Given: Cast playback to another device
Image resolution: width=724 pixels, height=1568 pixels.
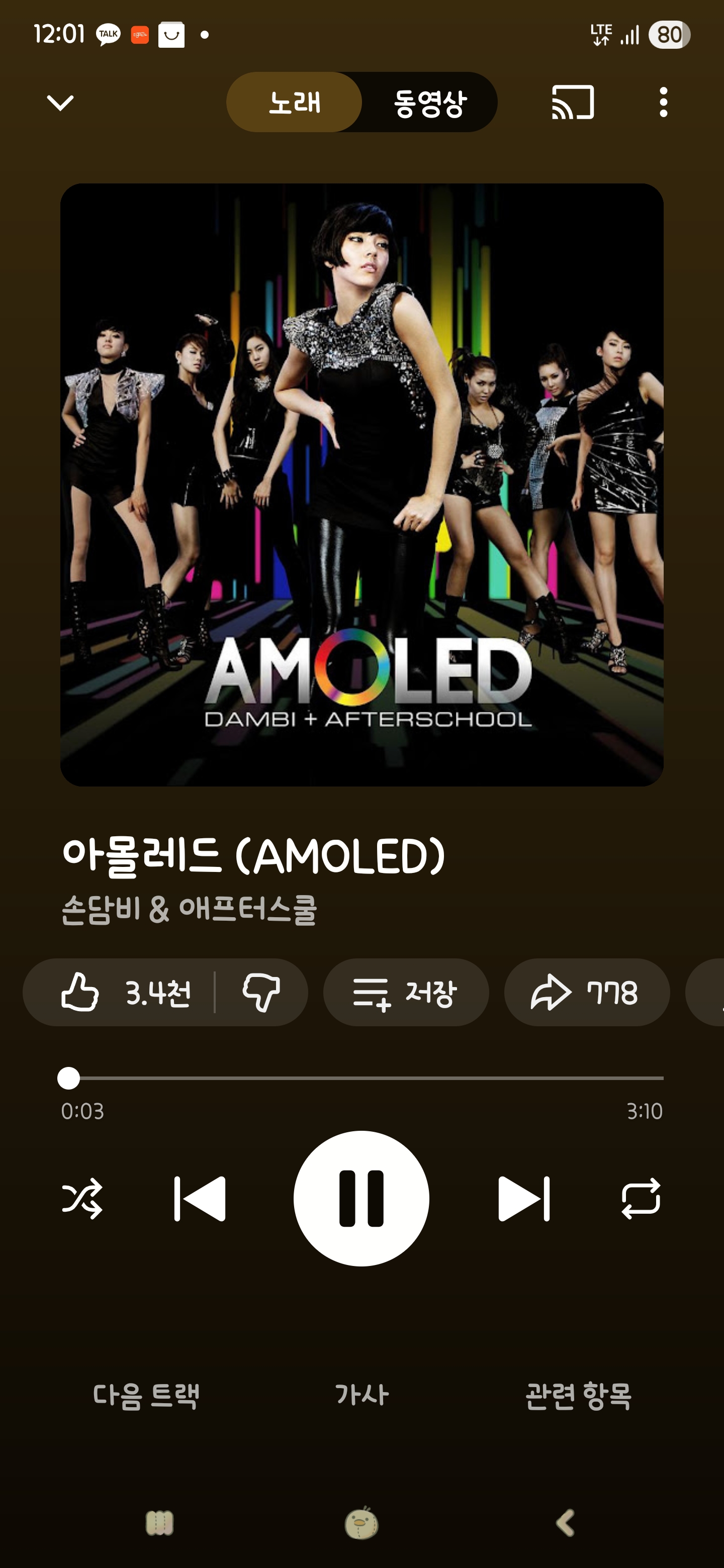Looking at the screenshot, I should (x=572, y=102).
